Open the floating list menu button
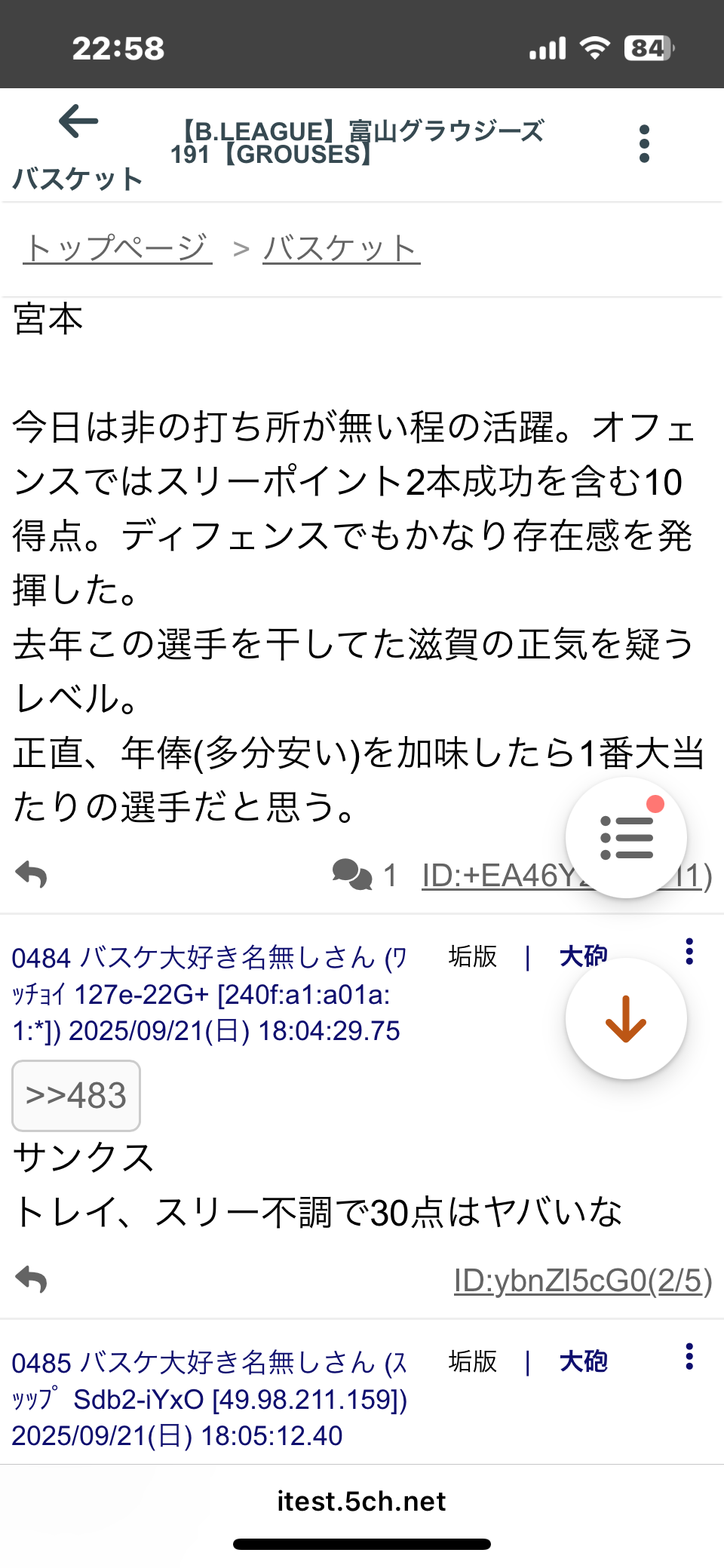 click(x=626, y=837)
